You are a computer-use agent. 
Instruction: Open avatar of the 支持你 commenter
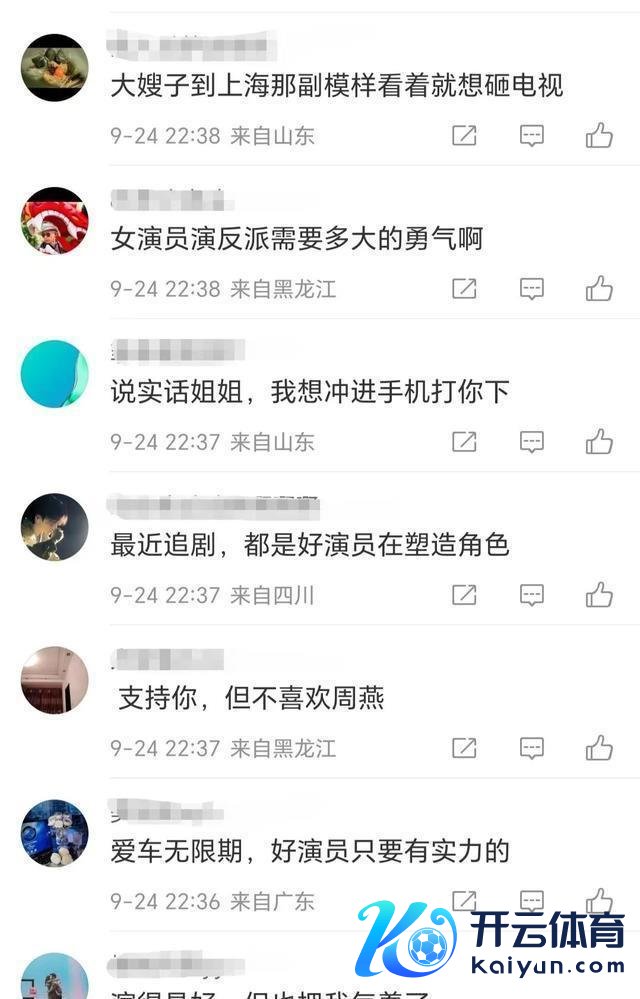[55, 680]
